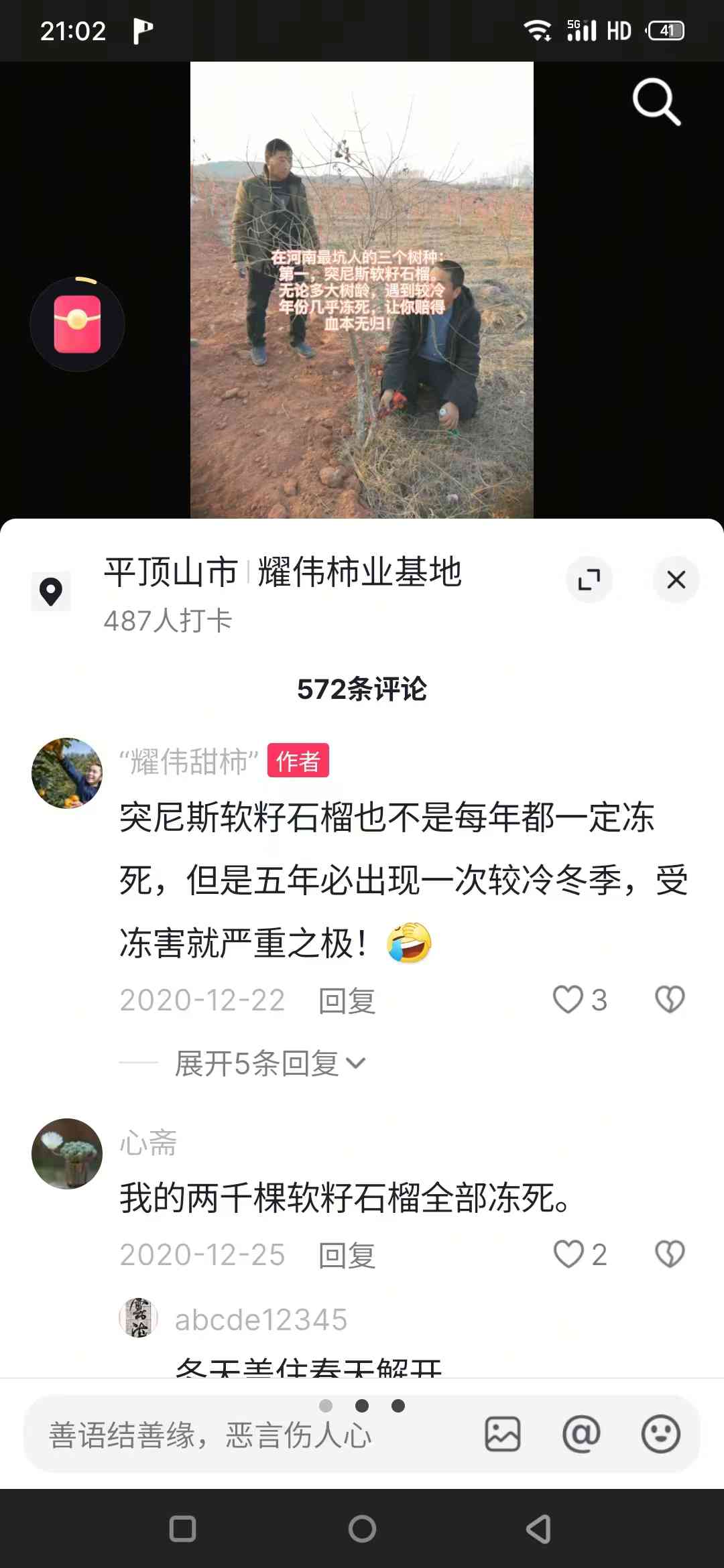Open 耀伟甜柿 author's profile avatar
Image resolution: width=724 pixels, height=1568 pixels.
pos(67,773)
